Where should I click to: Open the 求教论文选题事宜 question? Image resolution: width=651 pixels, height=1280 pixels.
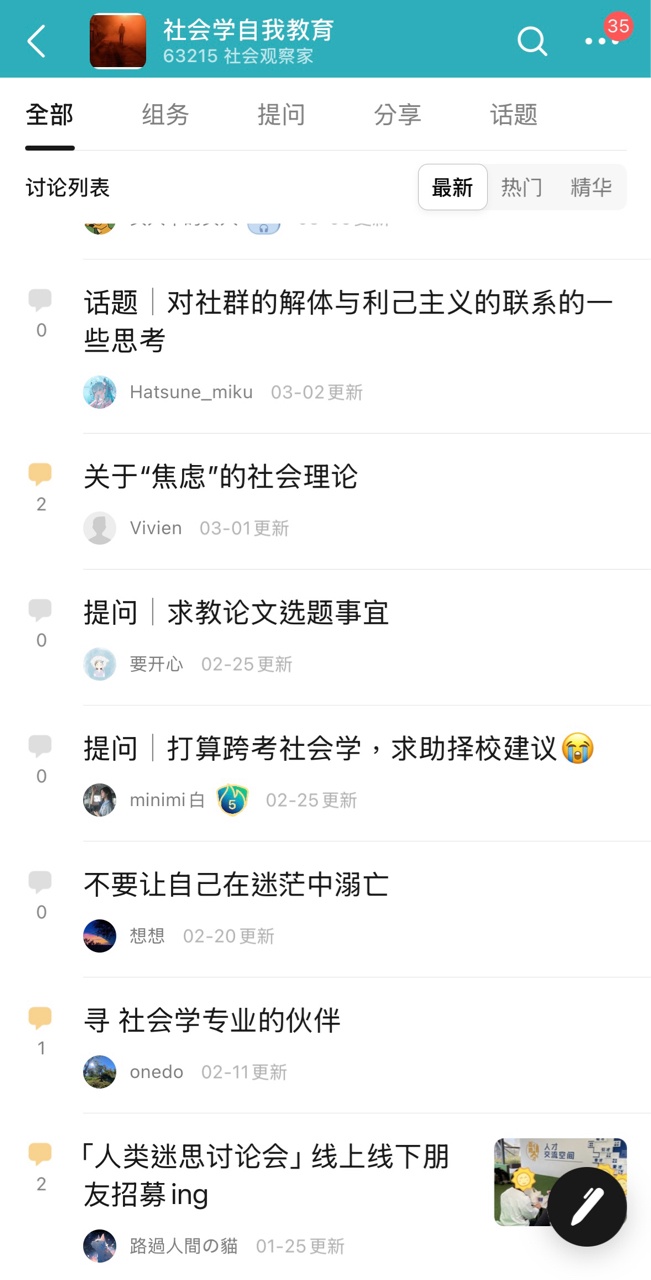236,613
